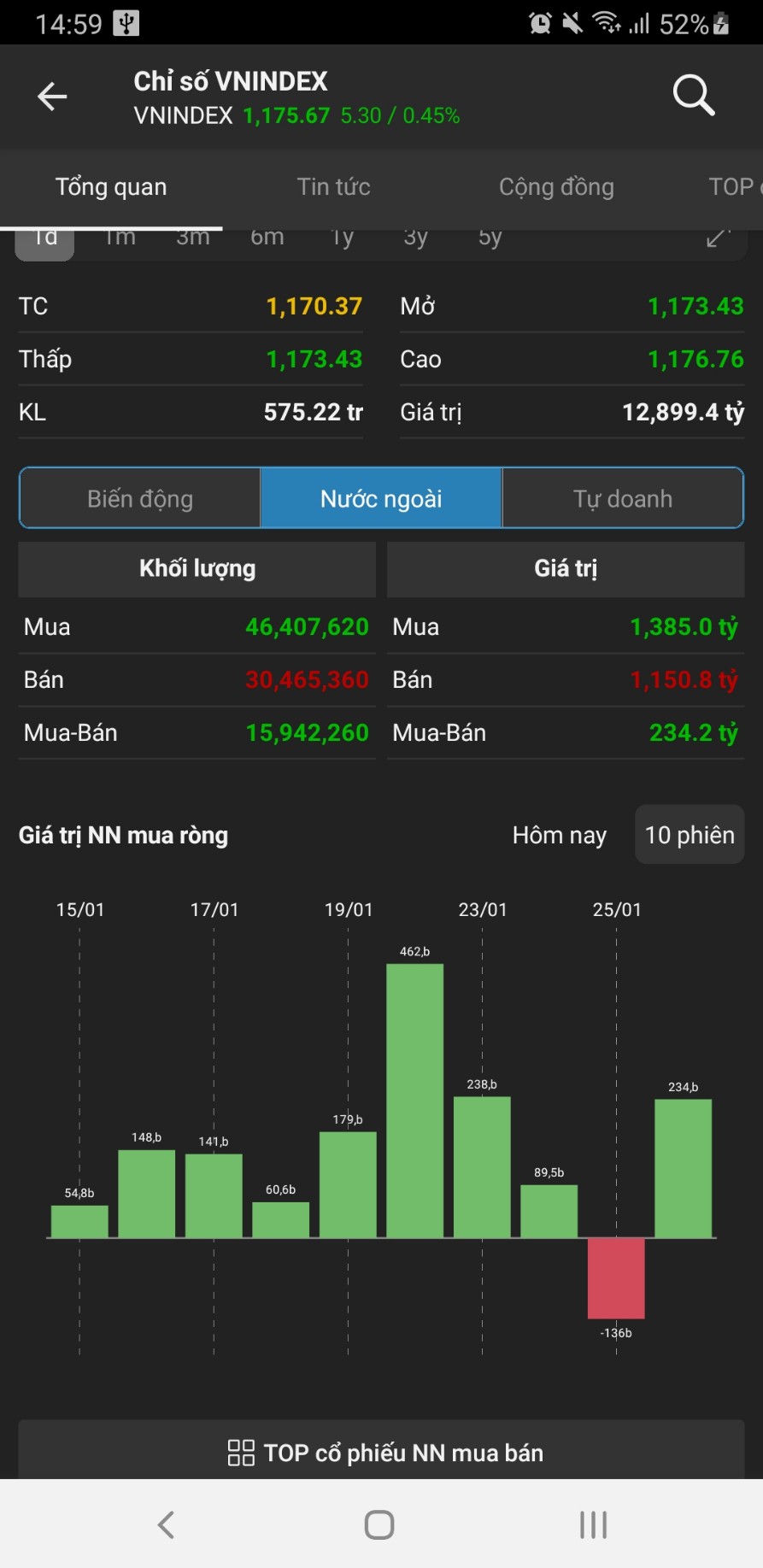
Task: Go back using the header arrow
Action: (52, 97)
